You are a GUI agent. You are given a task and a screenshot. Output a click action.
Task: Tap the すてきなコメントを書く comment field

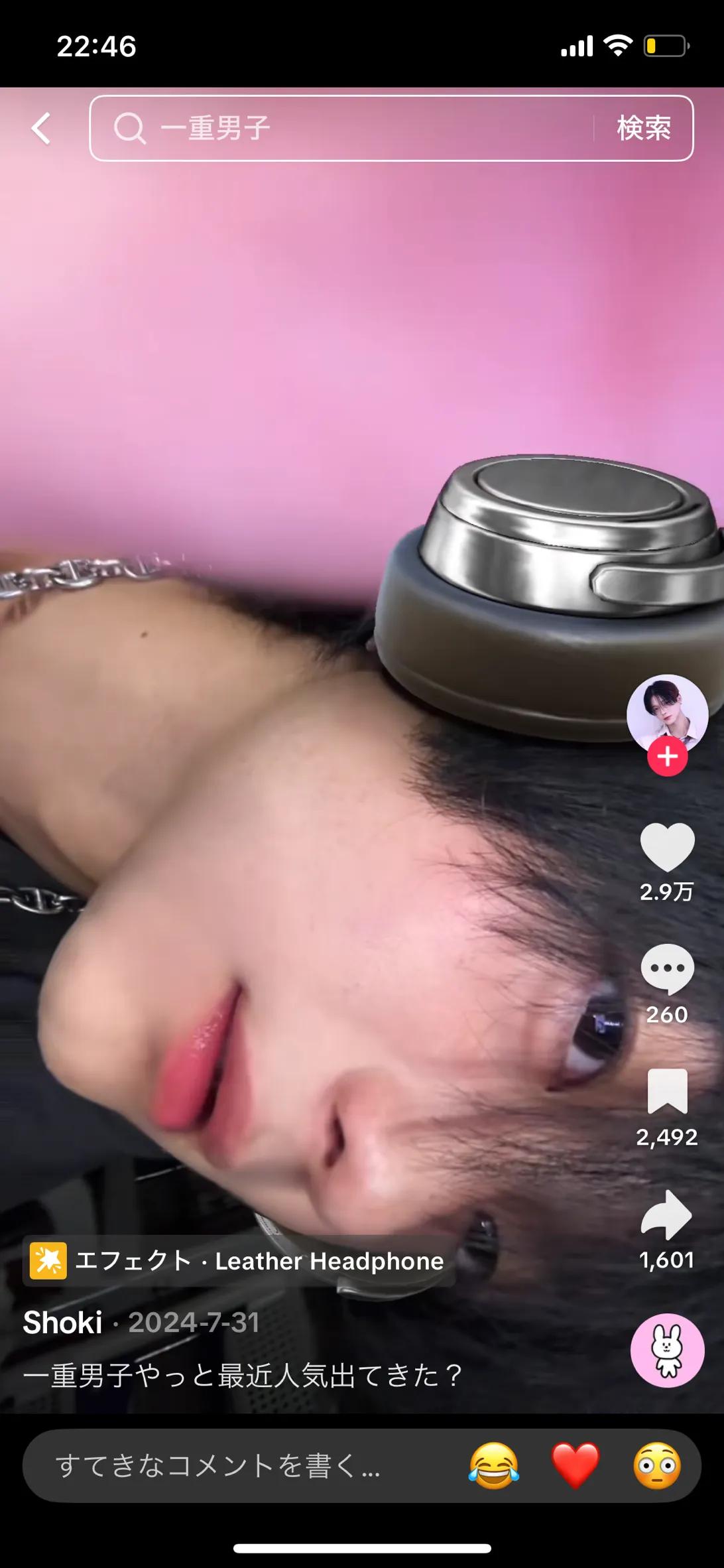click(x=219, y=1466)
